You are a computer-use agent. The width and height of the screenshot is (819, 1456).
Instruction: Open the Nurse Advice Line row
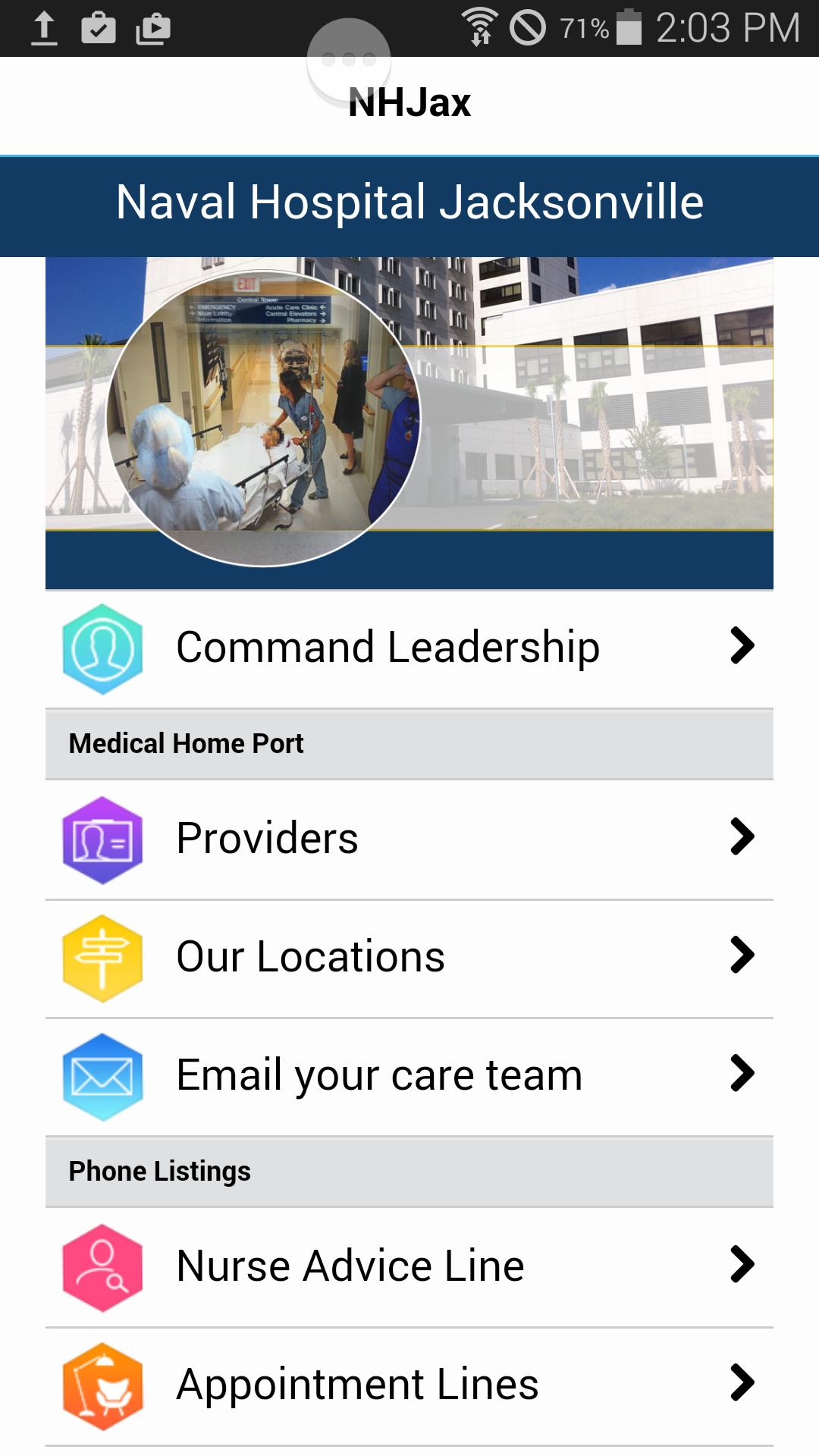point(409,1266)
